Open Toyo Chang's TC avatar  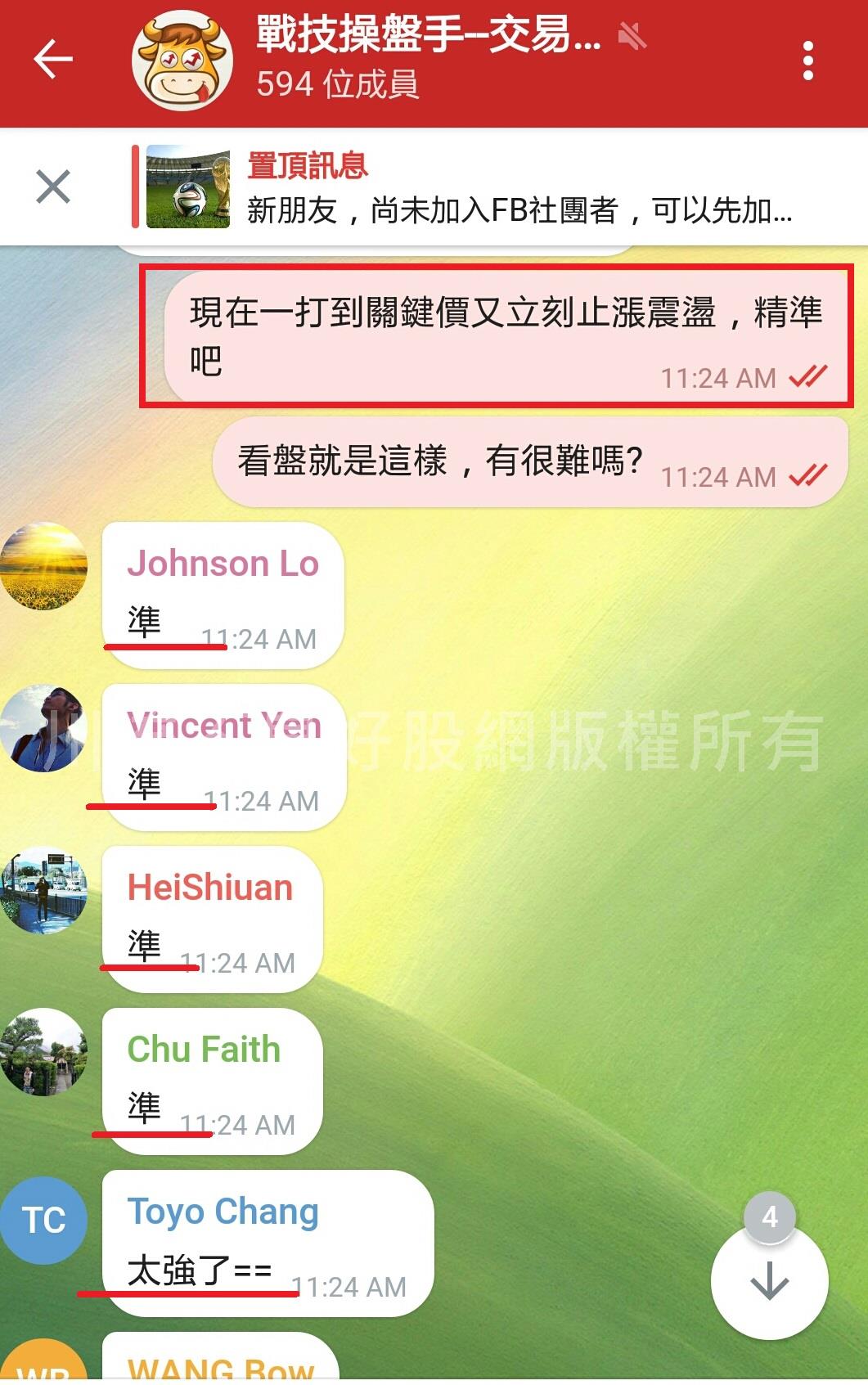coord(44,1220)
